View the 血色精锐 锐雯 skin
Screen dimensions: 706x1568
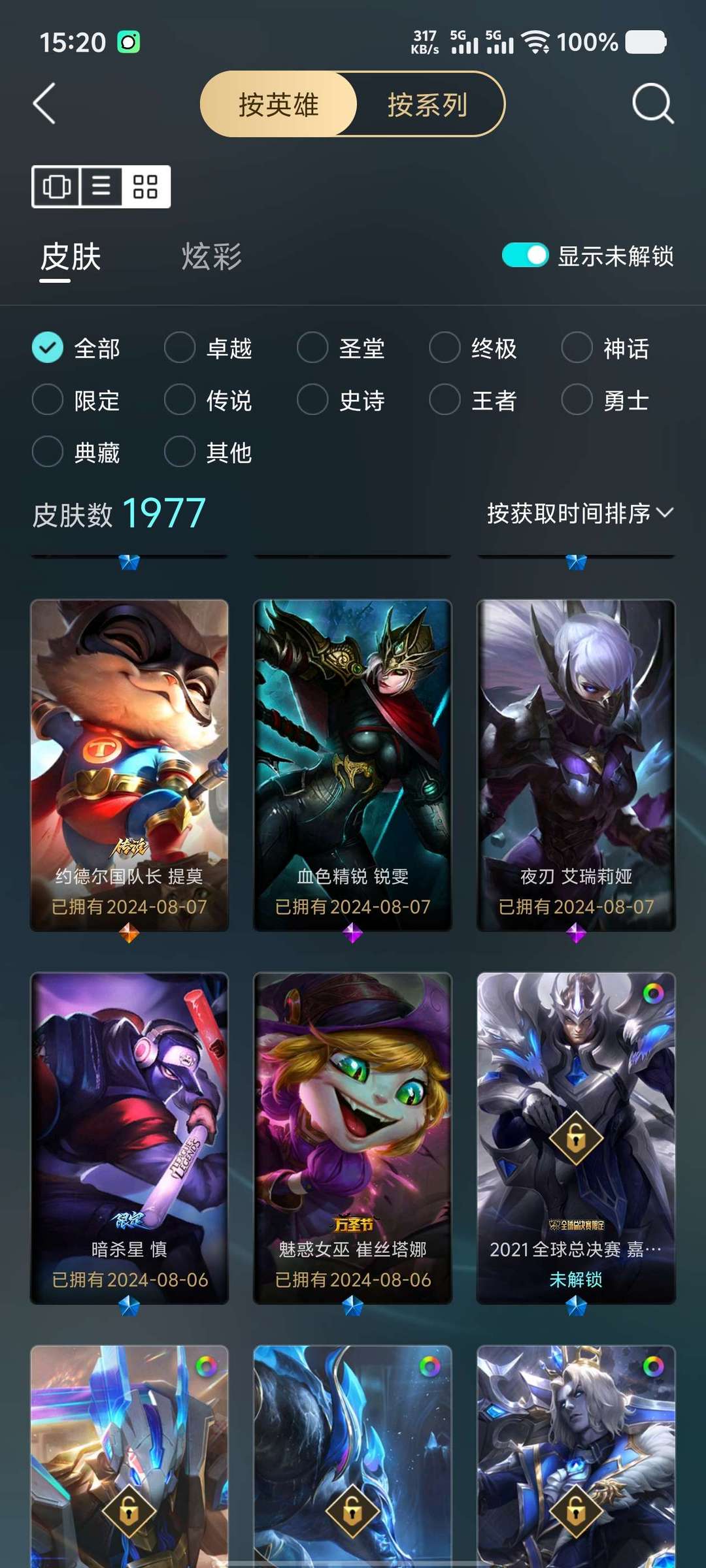(x=353, y=765)
